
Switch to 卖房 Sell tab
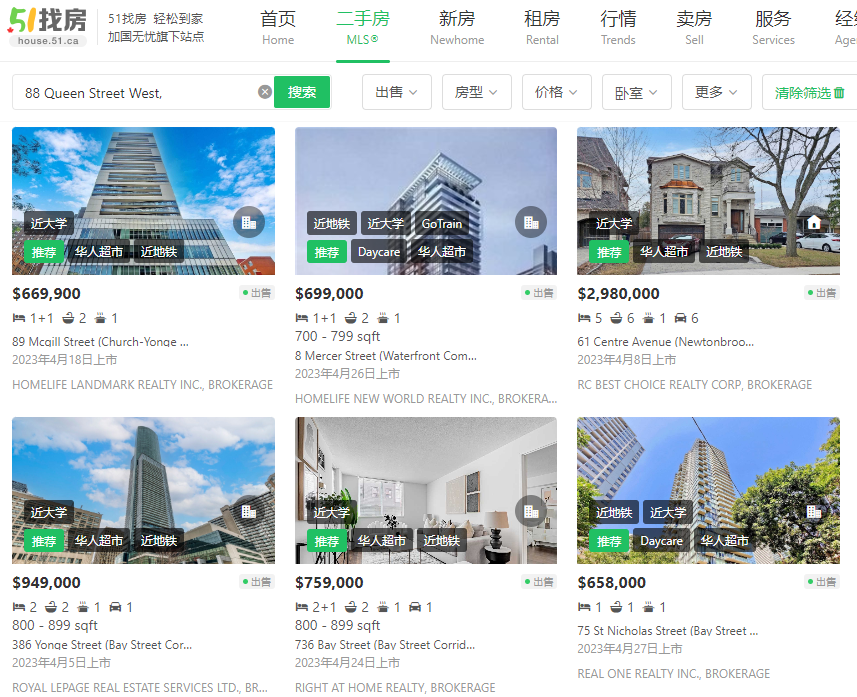tap(694, 27)
